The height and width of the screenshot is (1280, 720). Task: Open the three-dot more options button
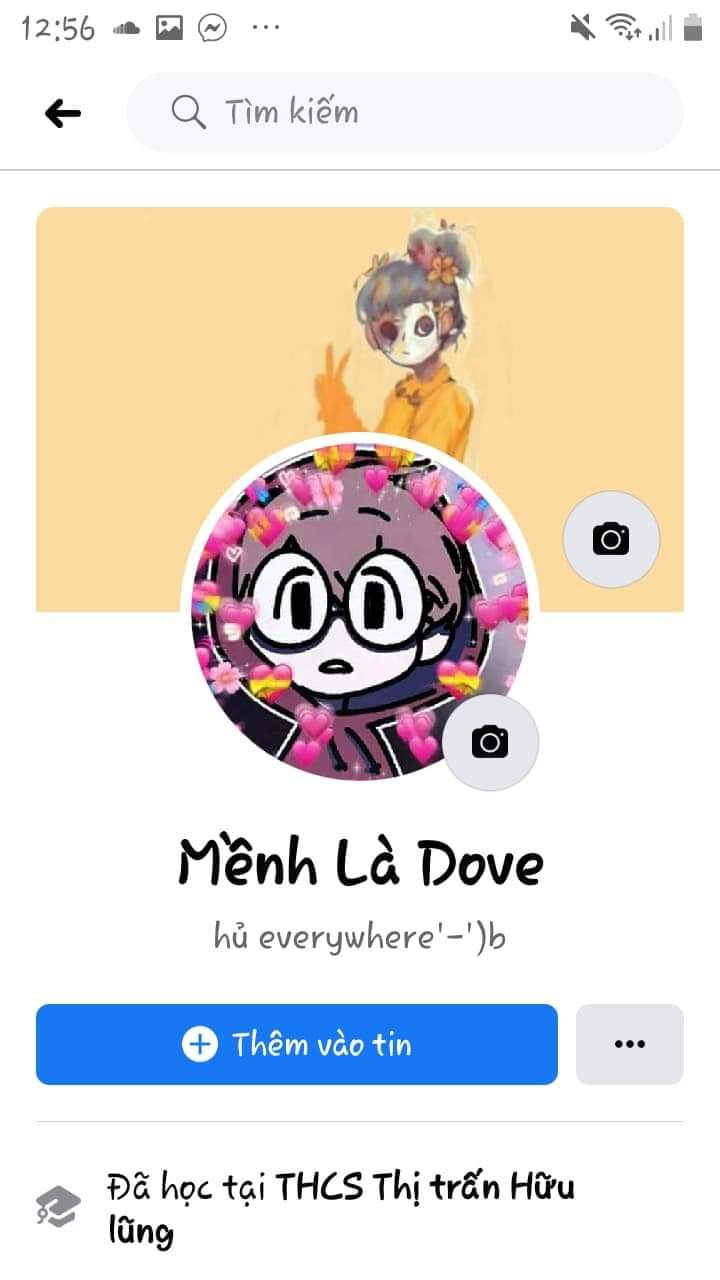(x=629, y=1044)
